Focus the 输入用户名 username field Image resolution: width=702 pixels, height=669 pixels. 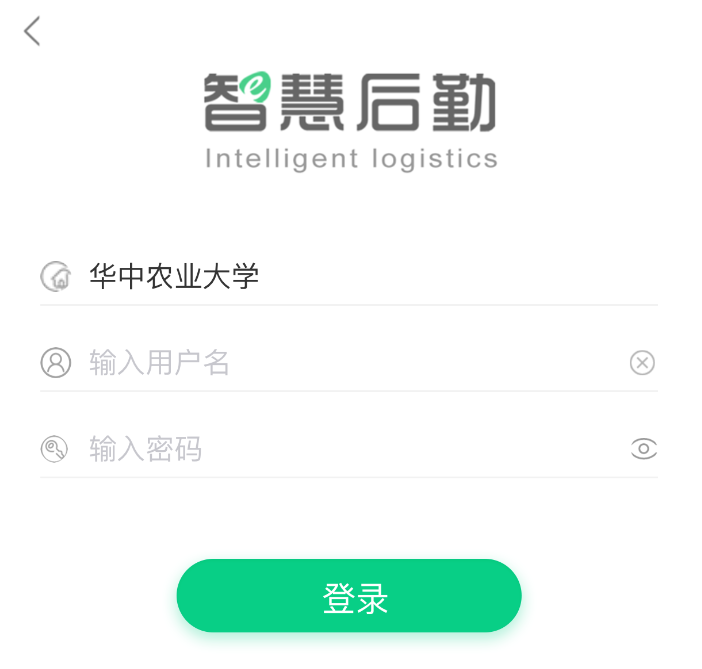coord(330,362)
